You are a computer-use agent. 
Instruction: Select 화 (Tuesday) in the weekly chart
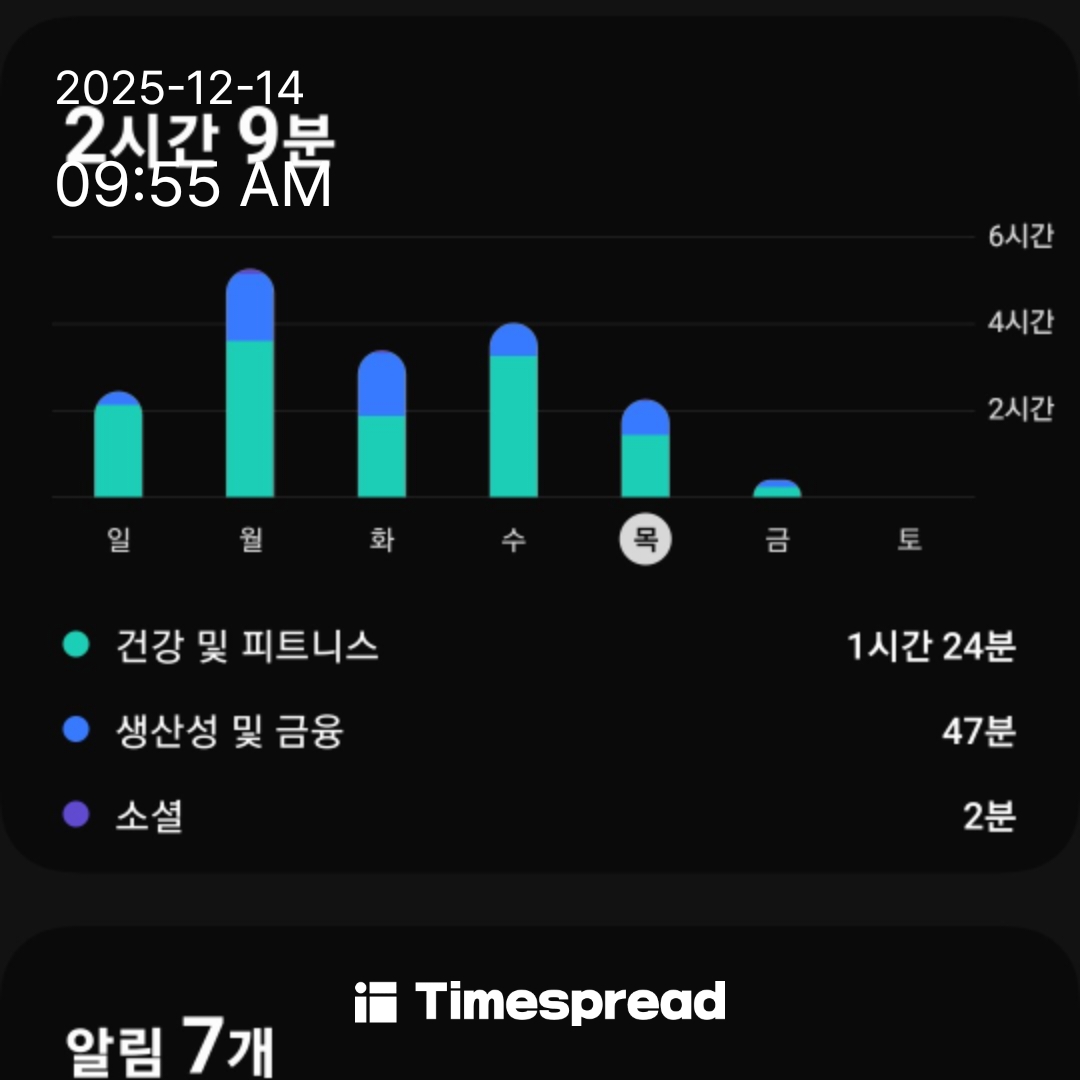click(x=382, y=539)
